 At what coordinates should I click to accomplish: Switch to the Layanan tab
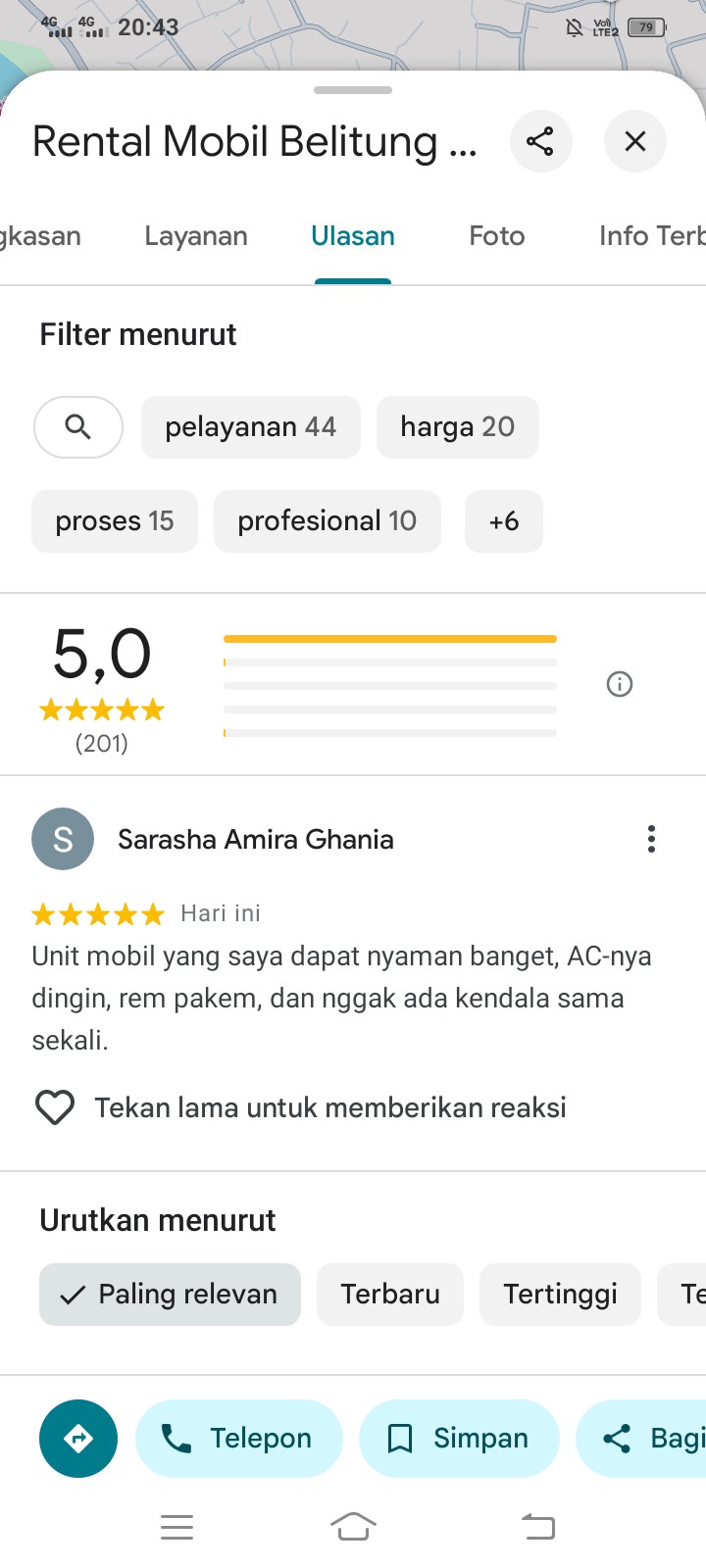pos(196,236)
